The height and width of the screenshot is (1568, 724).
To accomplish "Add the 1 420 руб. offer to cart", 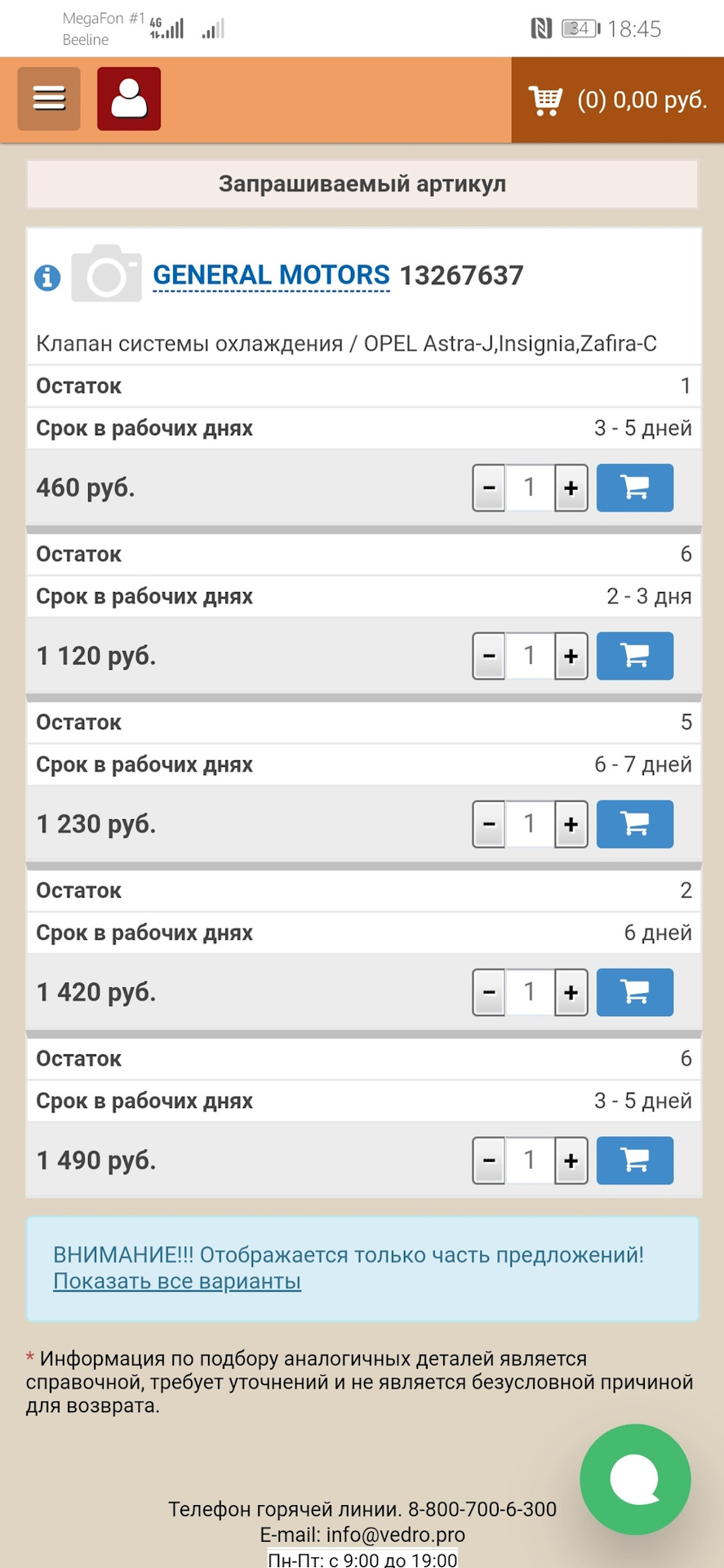I will tap(634, 992).
